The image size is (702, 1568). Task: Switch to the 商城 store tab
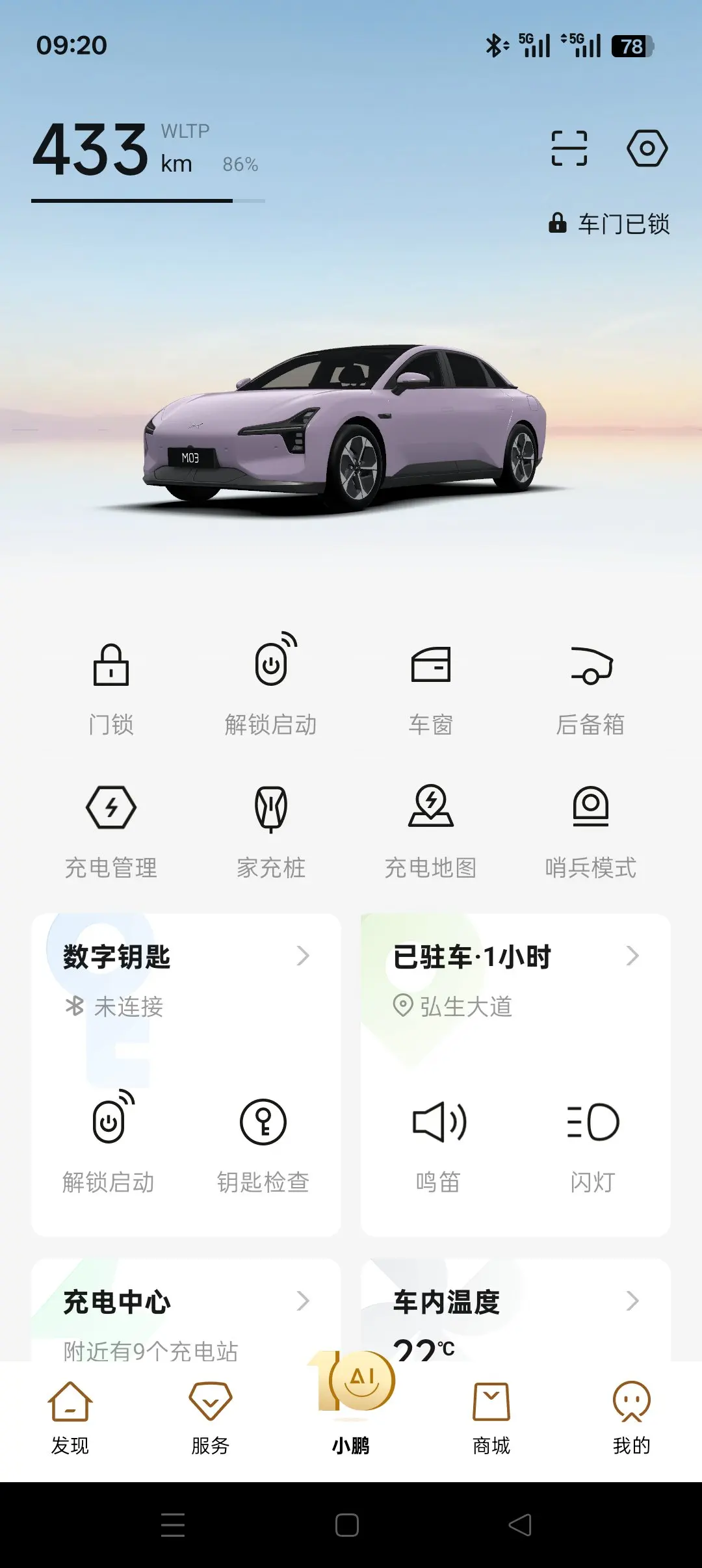pyautogui.click(x=491, y=1418)
